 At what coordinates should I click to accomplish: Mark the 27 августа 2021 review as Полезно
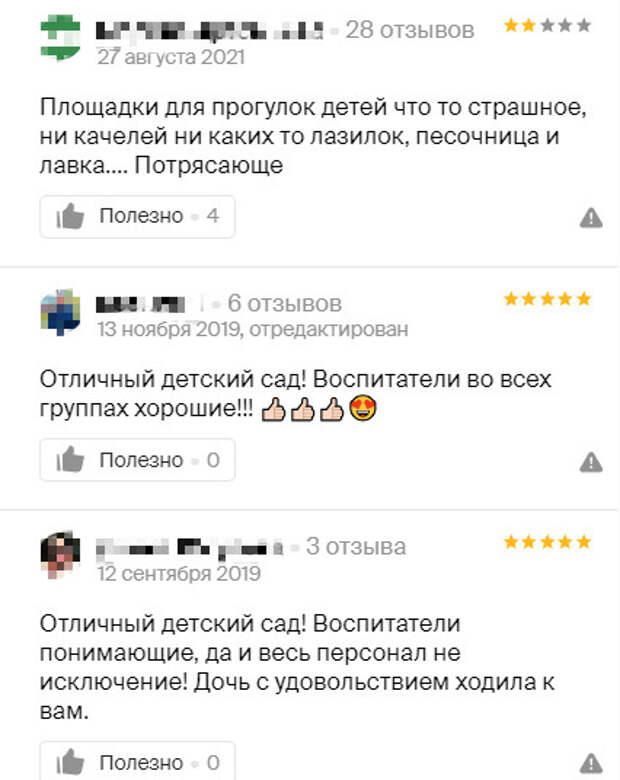(137, 216)
